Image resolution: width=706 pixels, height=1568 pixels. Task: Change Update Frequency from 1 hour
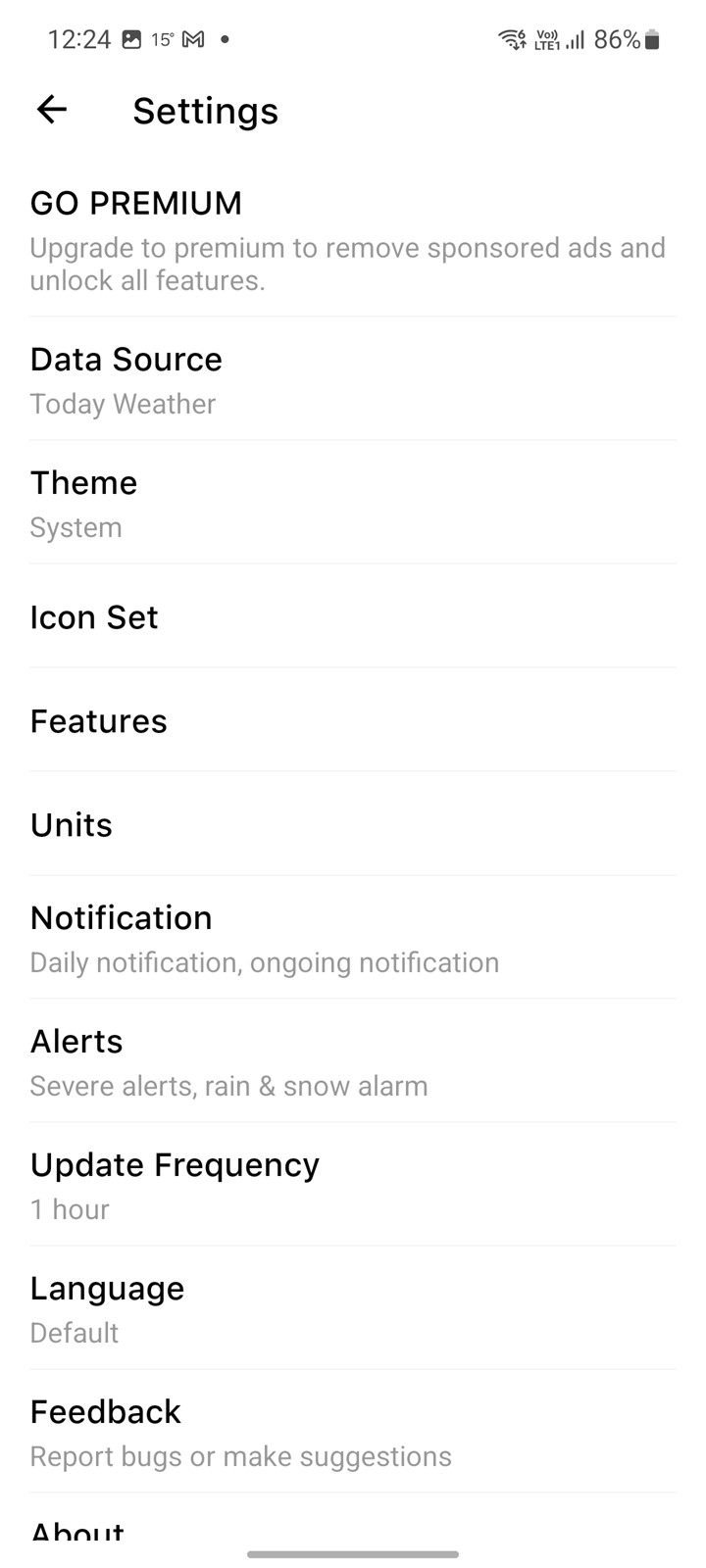[x=353, y=1185]
